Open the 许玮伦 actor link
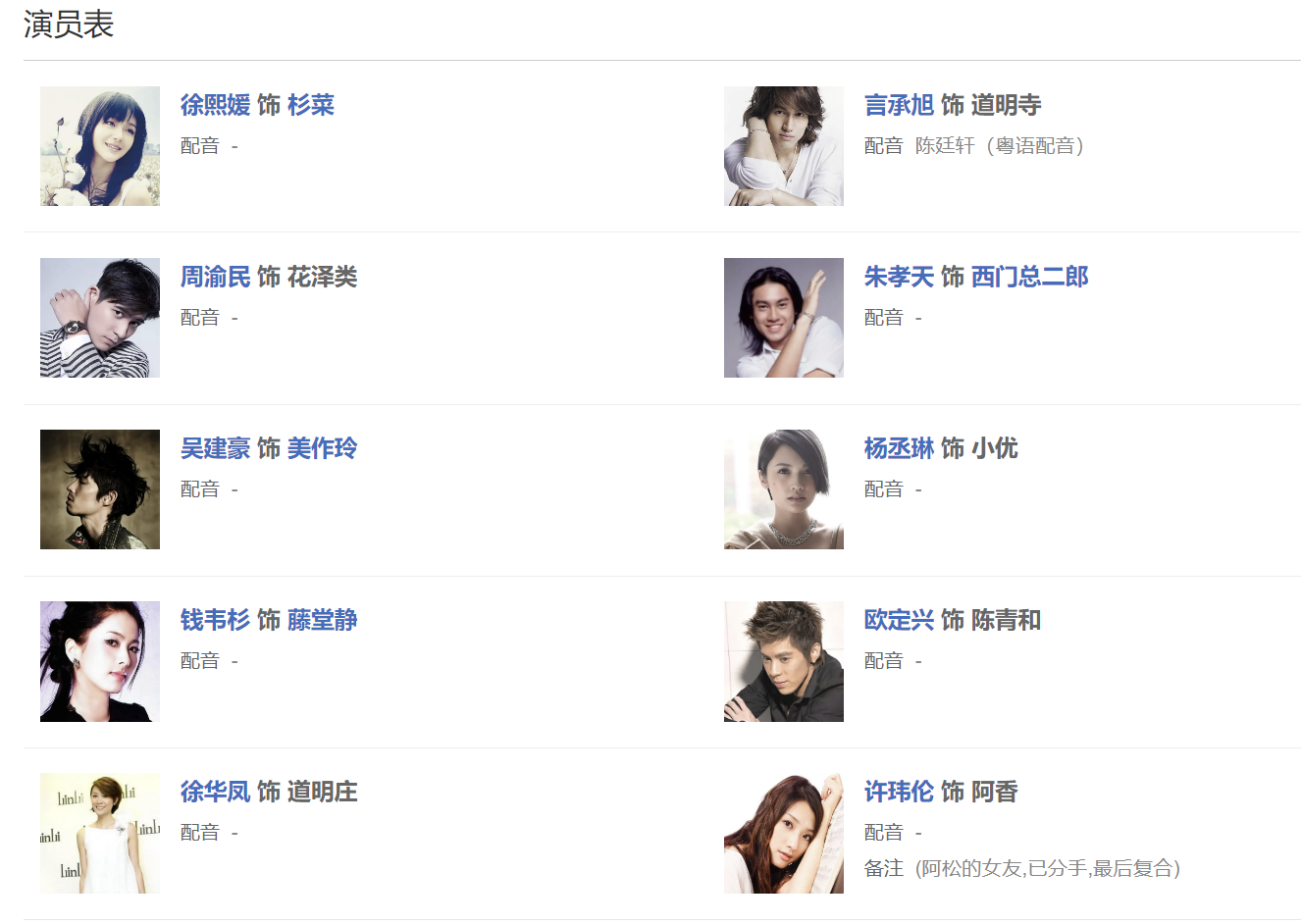This screenshot has height=924, width=1301. pyautogui.click(x=899, y=792)
